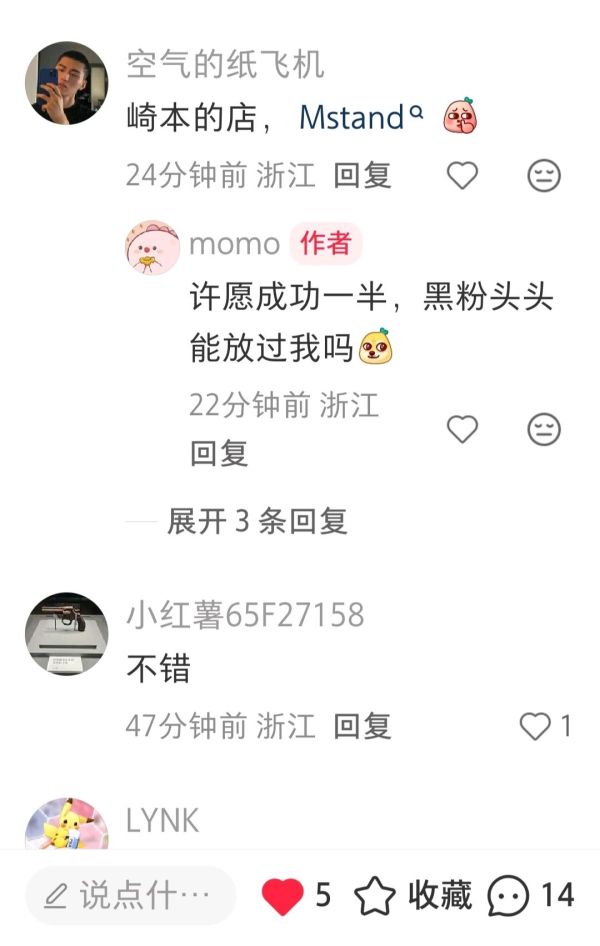
Task: Open the comments bubble showing 14
Action: click(509, 895)
